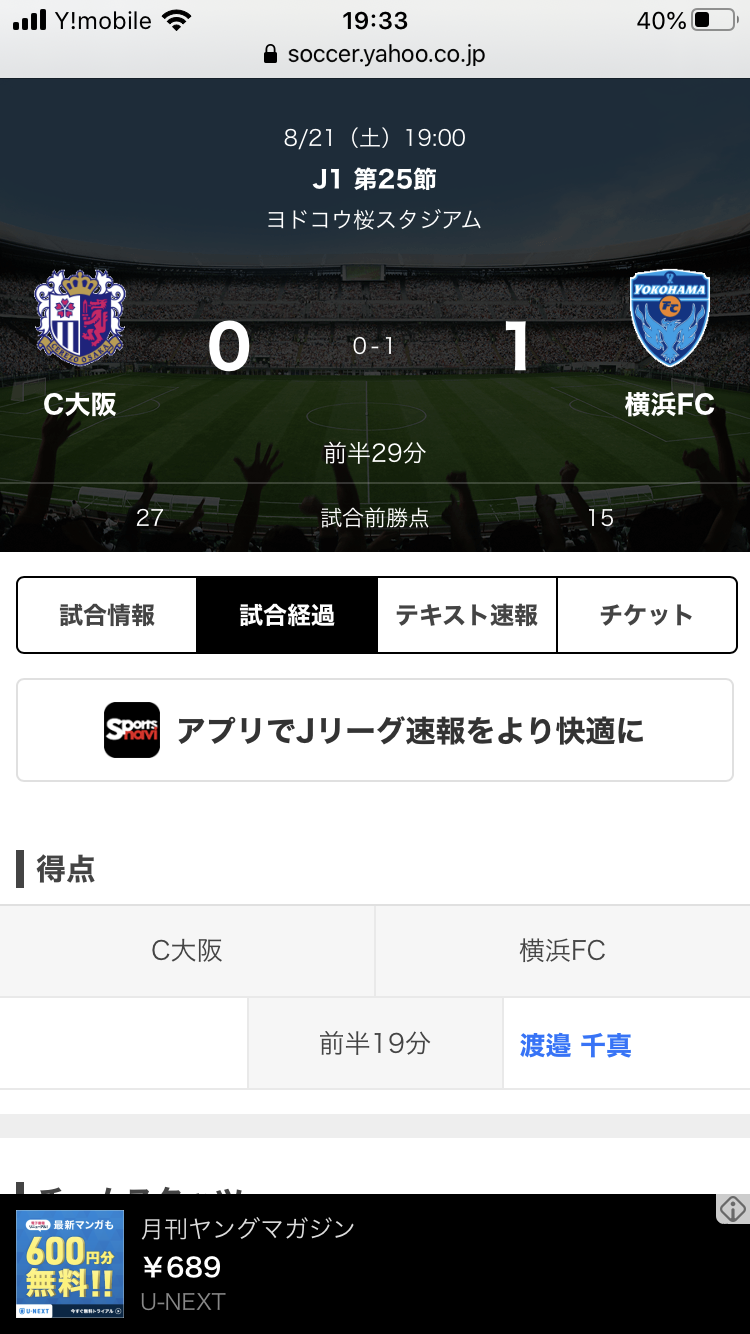This screenshot has height=1334, width=750.
Task: Open the 横浜FC team crest
Action: 669,319
